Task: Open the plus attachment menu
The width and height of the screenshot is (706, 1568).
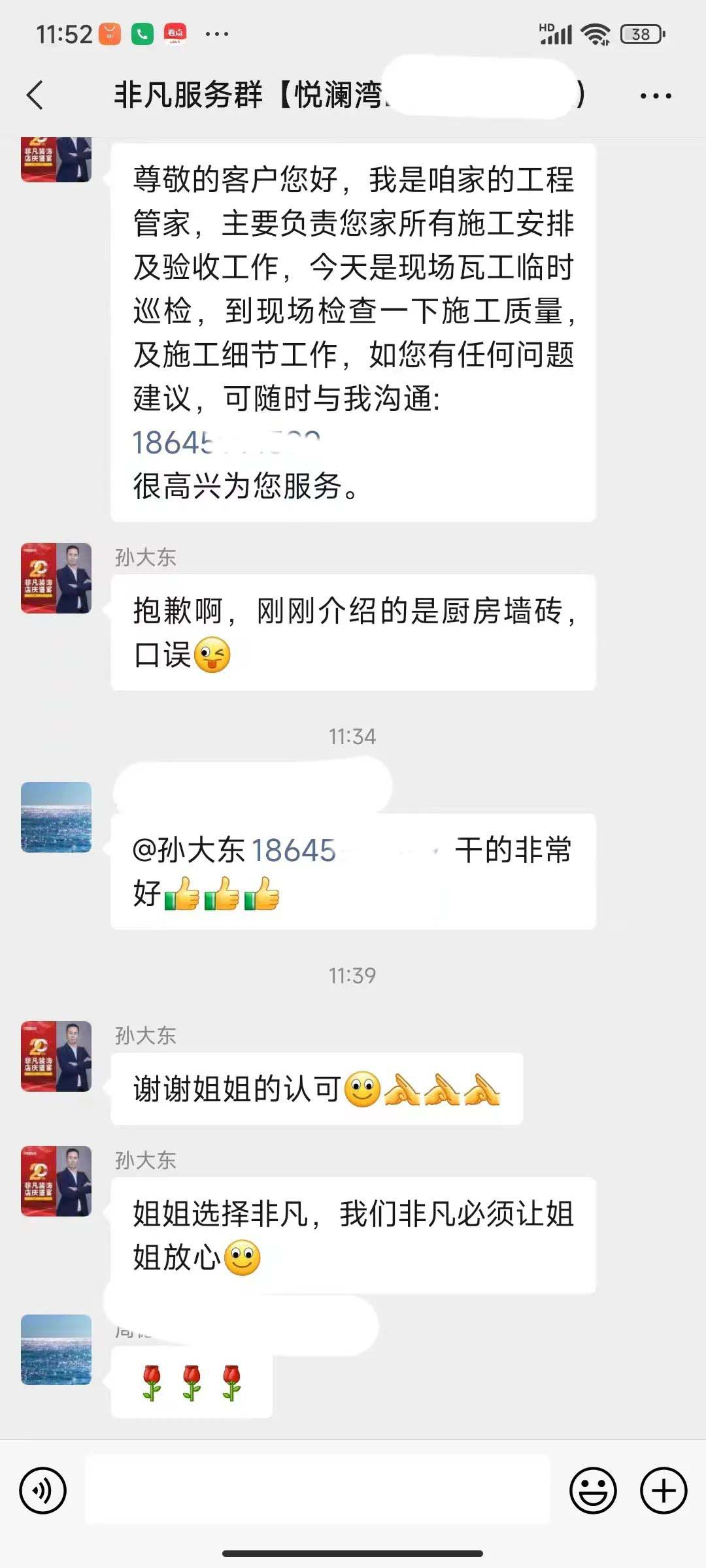Action: [x=663, y=1490]
